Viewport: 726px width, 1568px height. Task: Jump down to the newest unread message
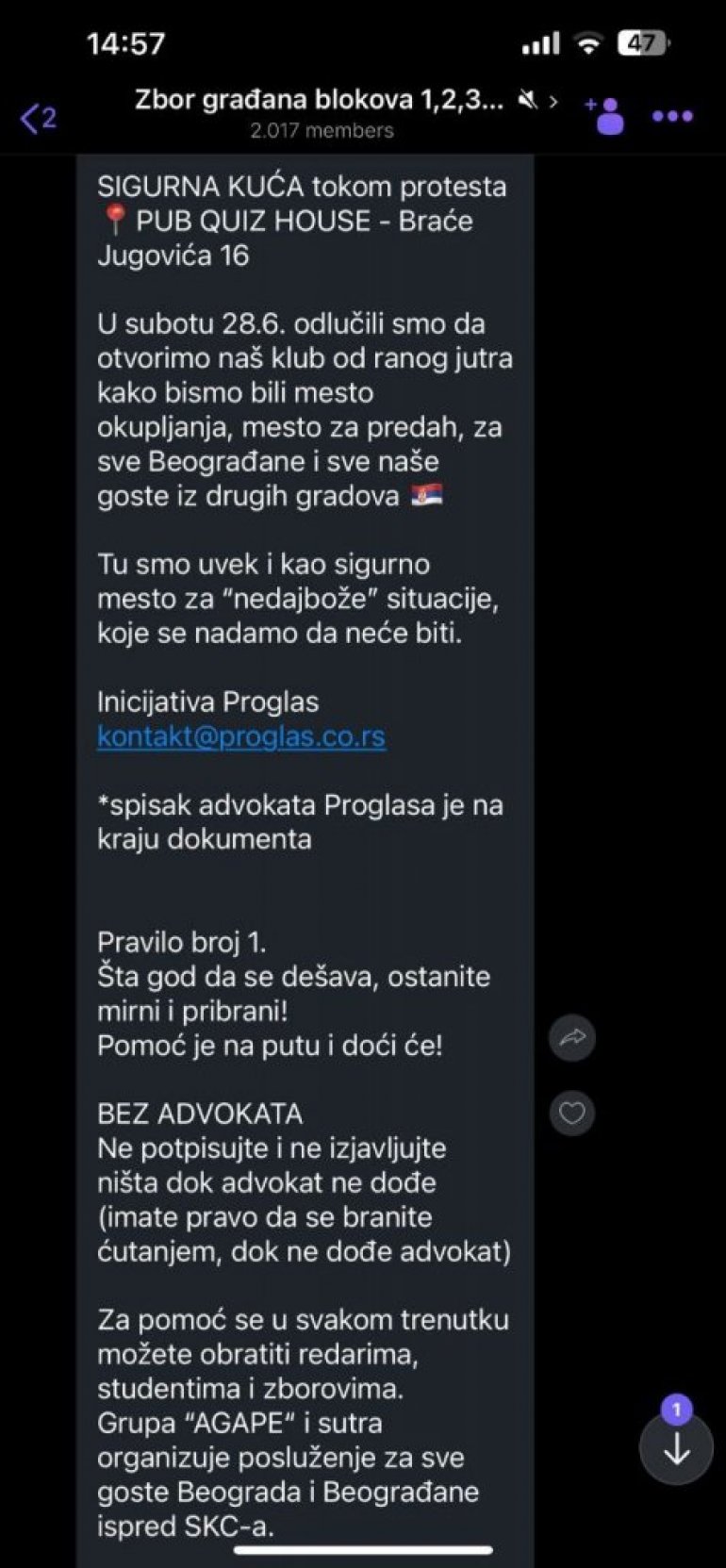point(676,1448)
